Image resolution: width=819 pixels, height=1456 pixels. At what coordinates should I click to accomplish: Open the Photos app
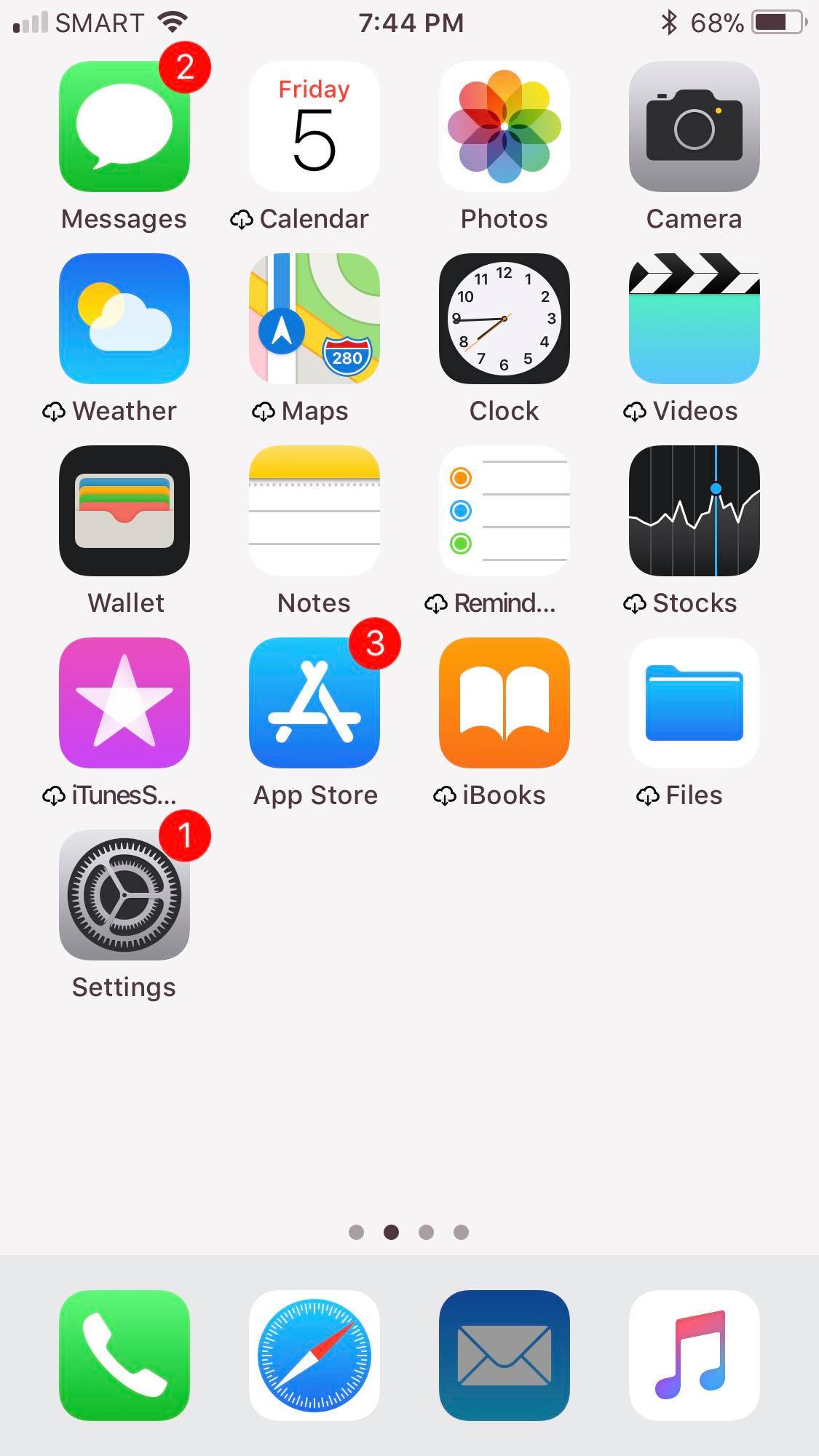pos(504,127)
